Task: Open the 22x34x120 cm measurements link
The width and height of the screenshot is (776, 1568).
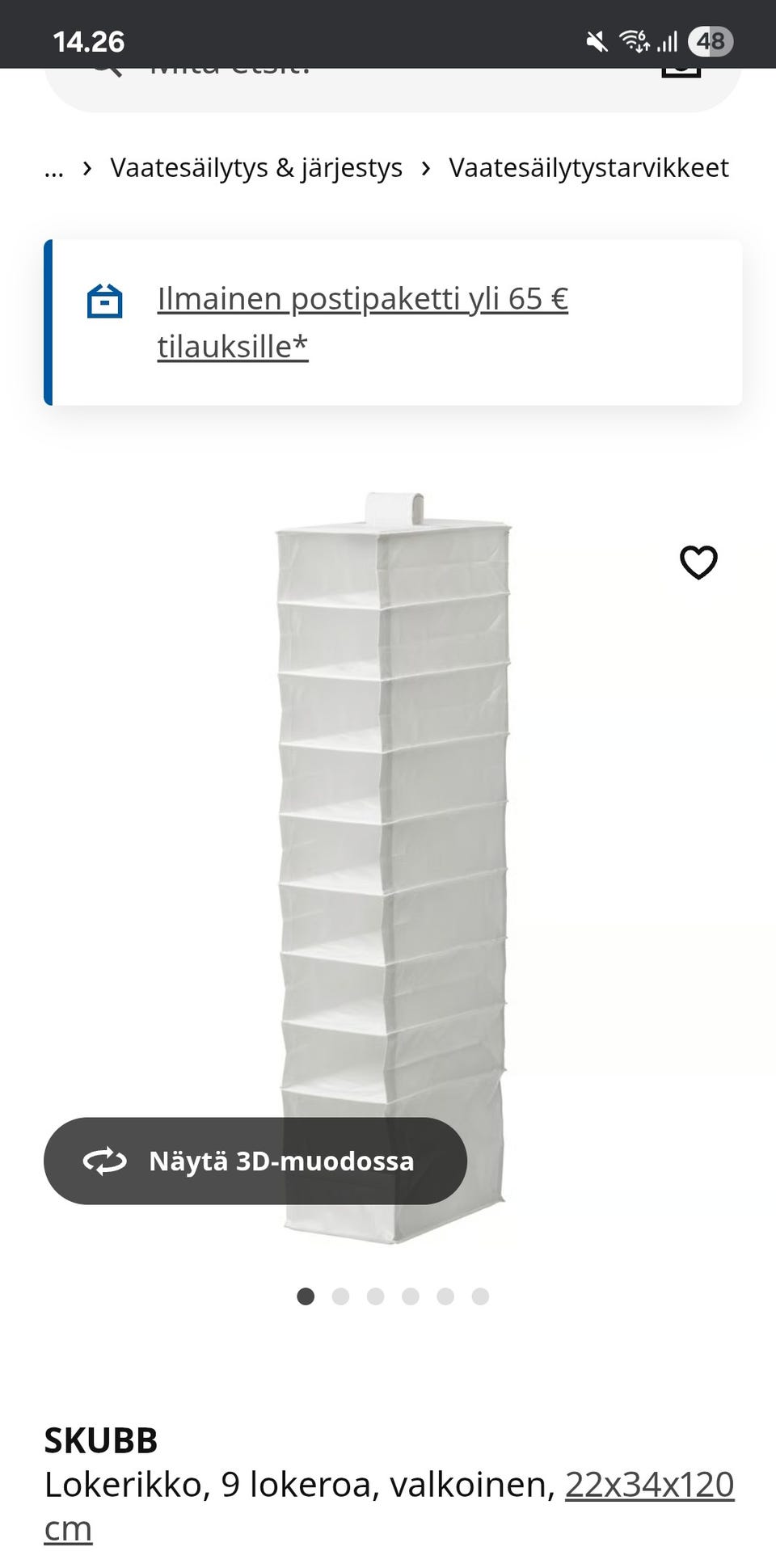Action: (649, 1484)
